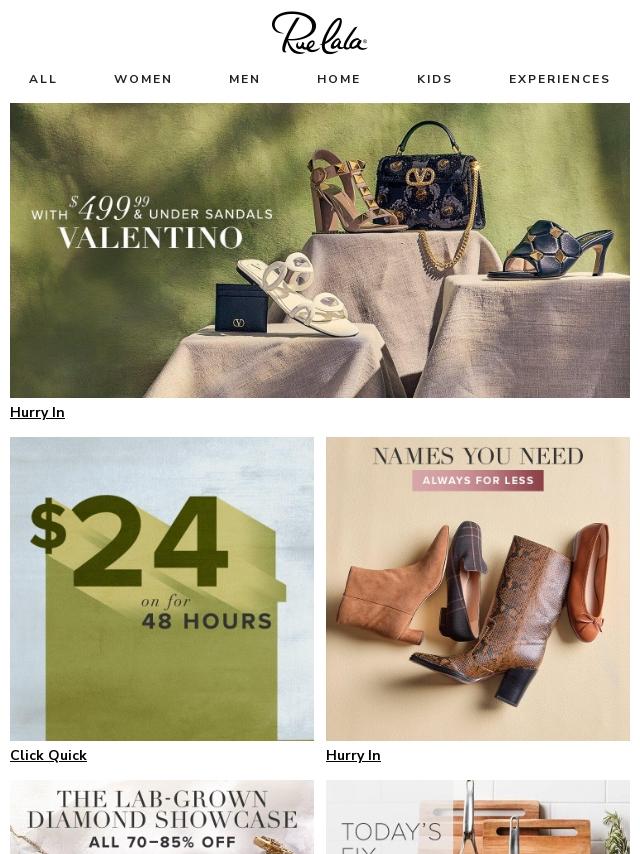
Task: Open the Lab-Grown Diamond Showcase tile
Action: (162, 817)
